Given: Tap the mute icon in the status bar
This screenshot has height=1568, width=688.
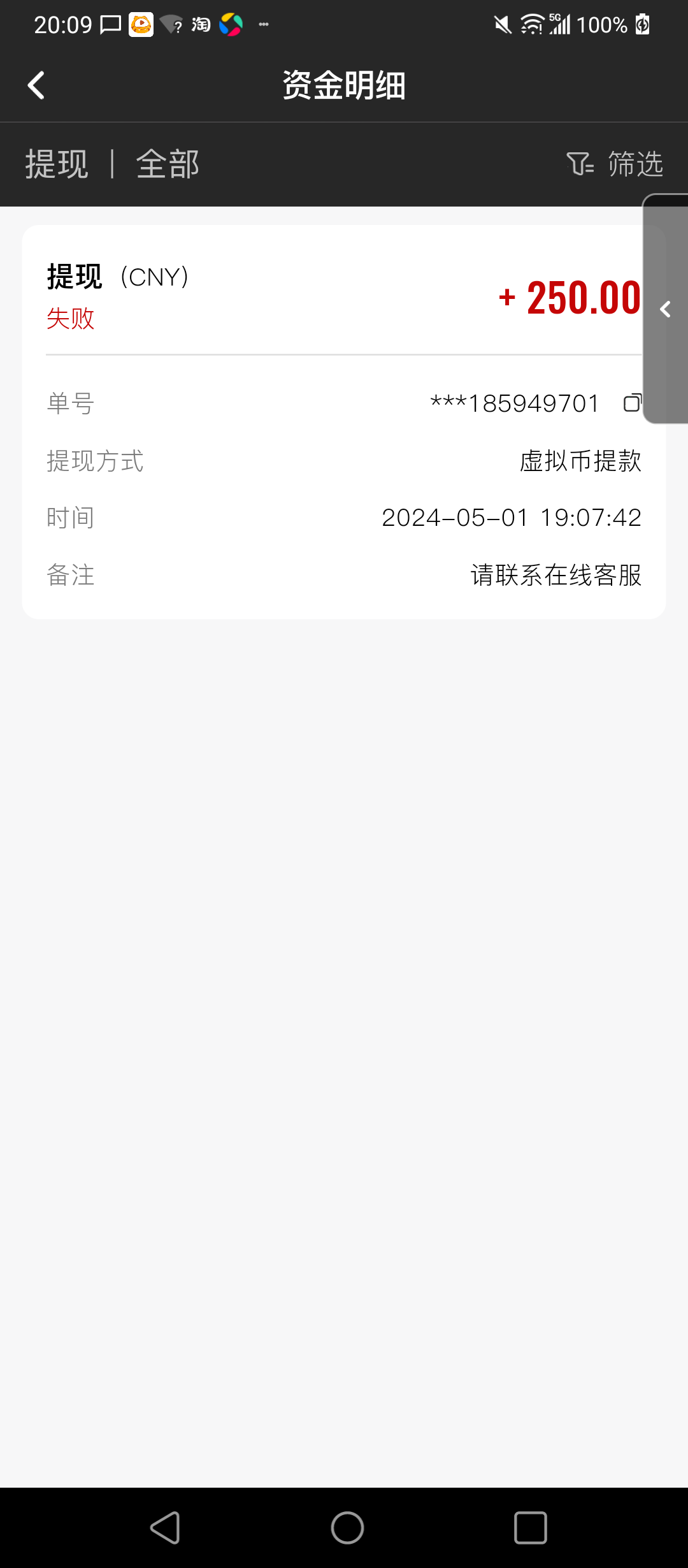Looking at the screenshot, I should point(501,24).
